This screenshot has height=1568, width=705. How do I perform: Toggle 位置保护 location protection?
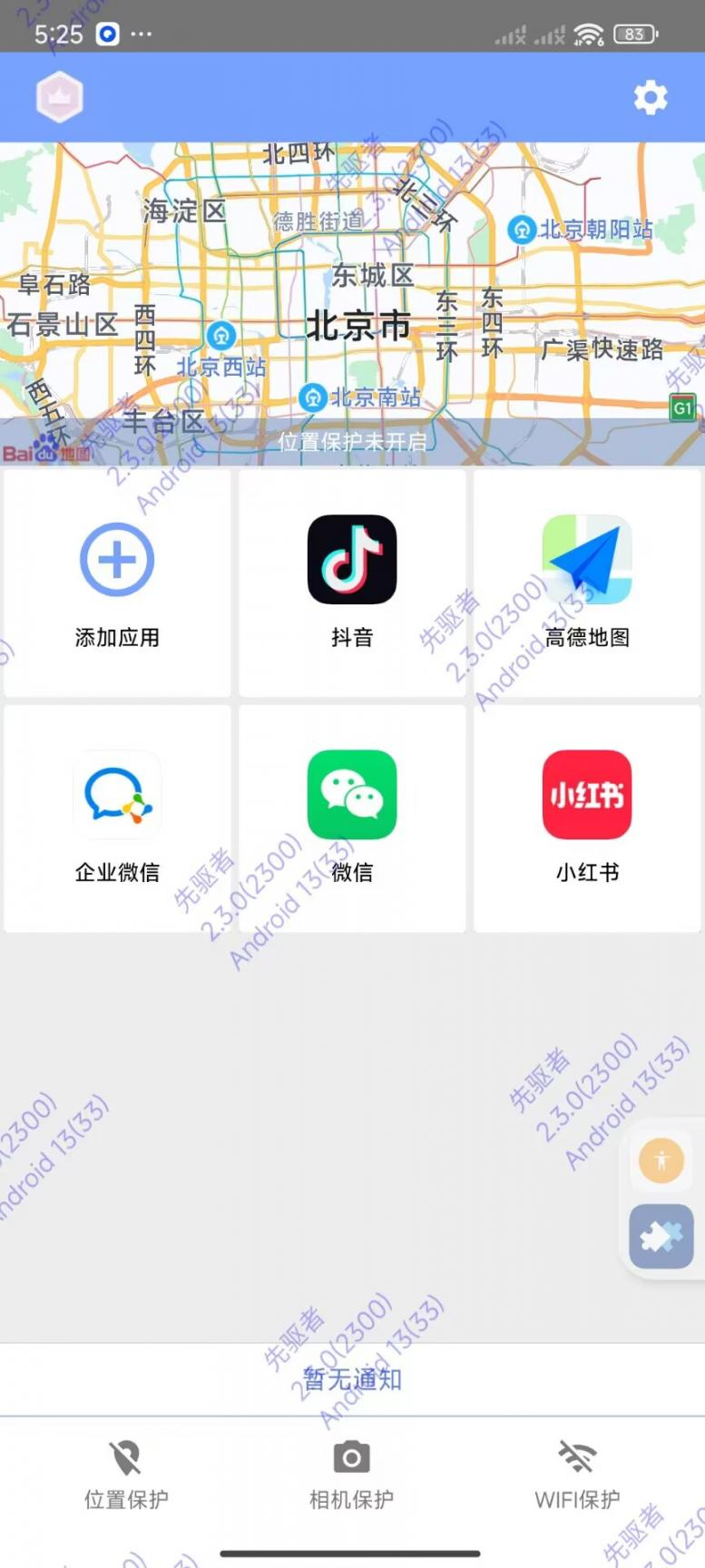tap(126, 1475)
